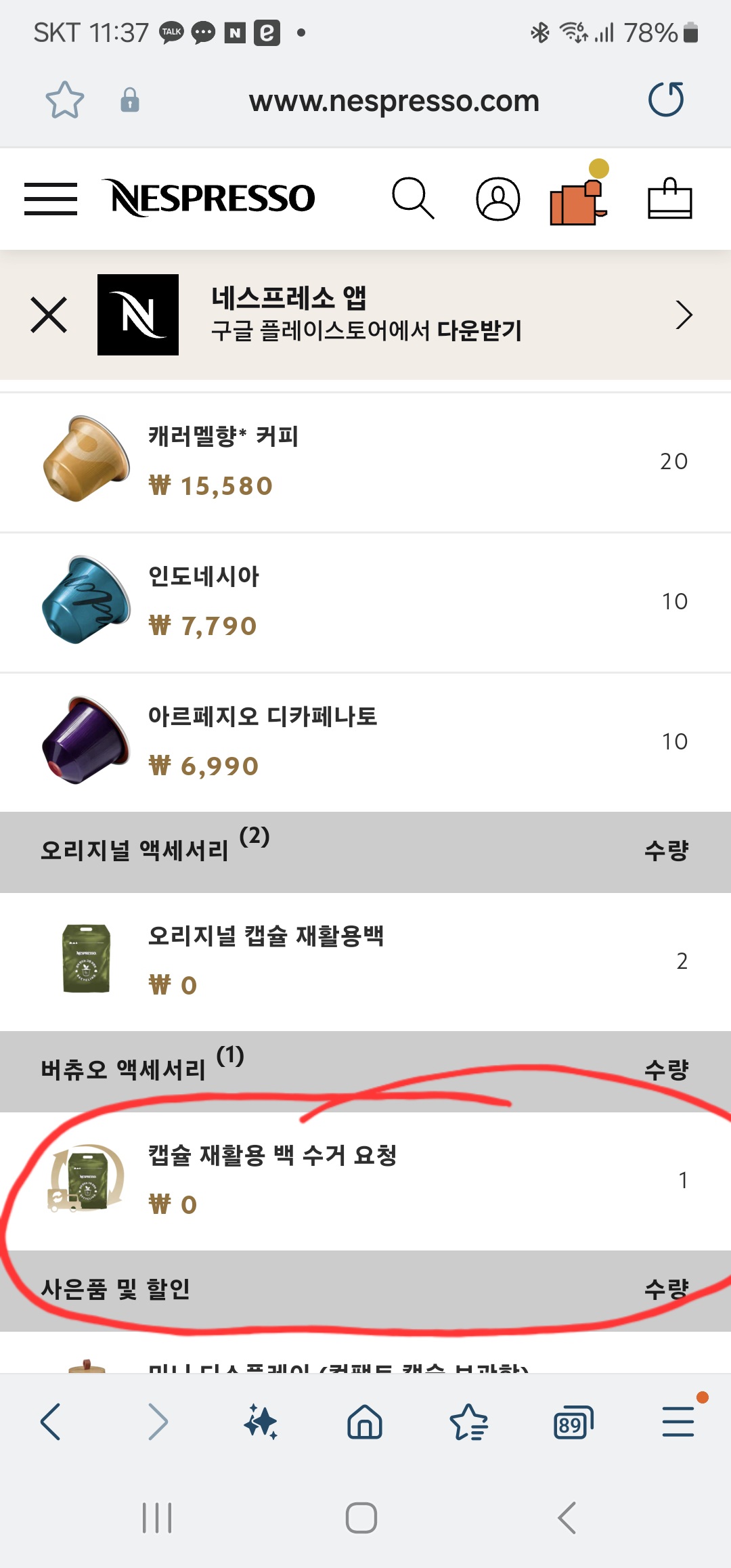Bookmark this page with the star icon
731x1568 pixels.
click(65, 100)
